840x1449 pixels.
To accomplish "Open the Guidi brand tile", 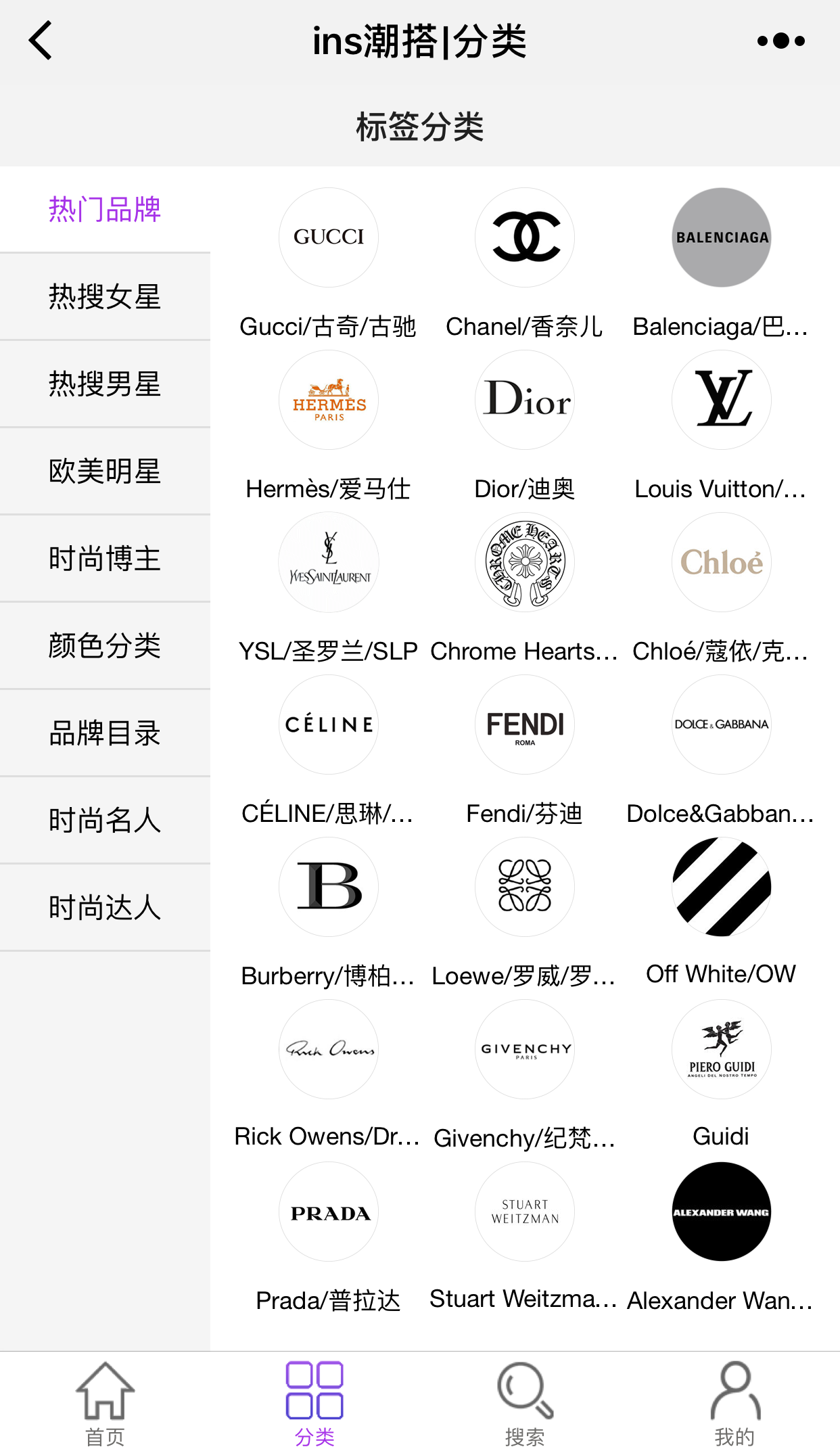I will tap(721, 1076).
